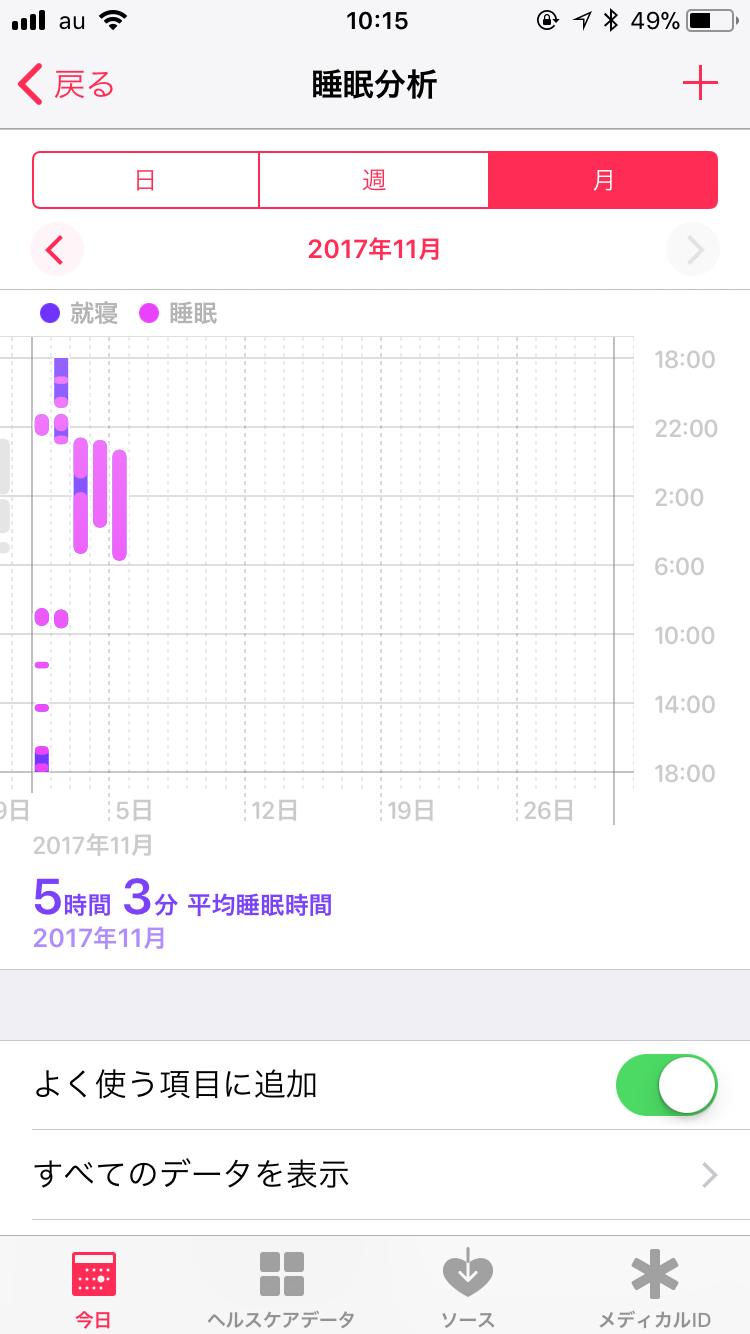Go back with the 戻る button
This screenshot has width=750, height=1334.
click(66, 85)
